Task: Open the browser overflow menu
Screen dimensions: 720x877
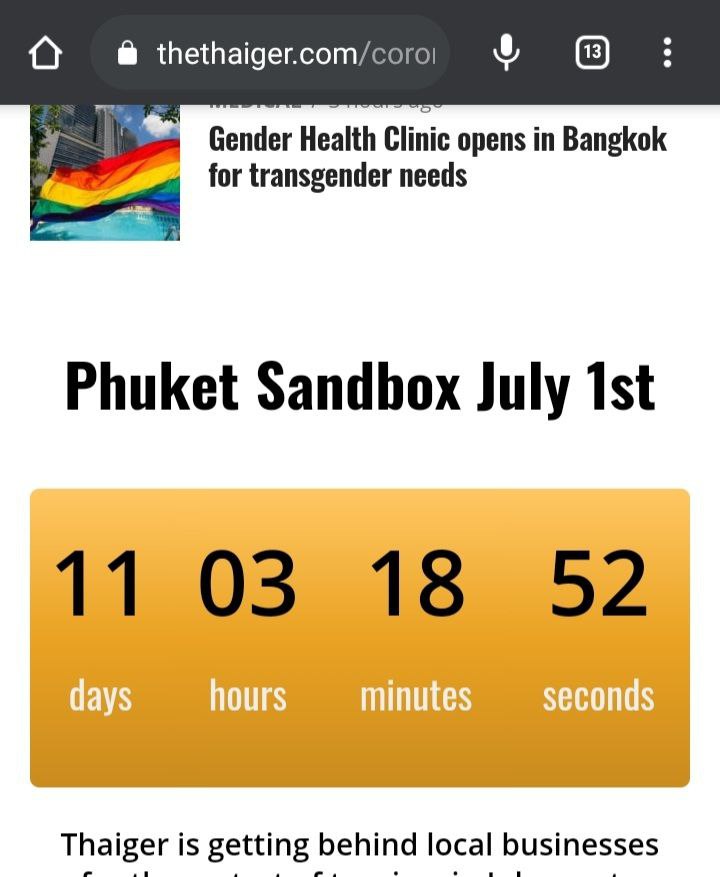Action: (x=667, y=53)
